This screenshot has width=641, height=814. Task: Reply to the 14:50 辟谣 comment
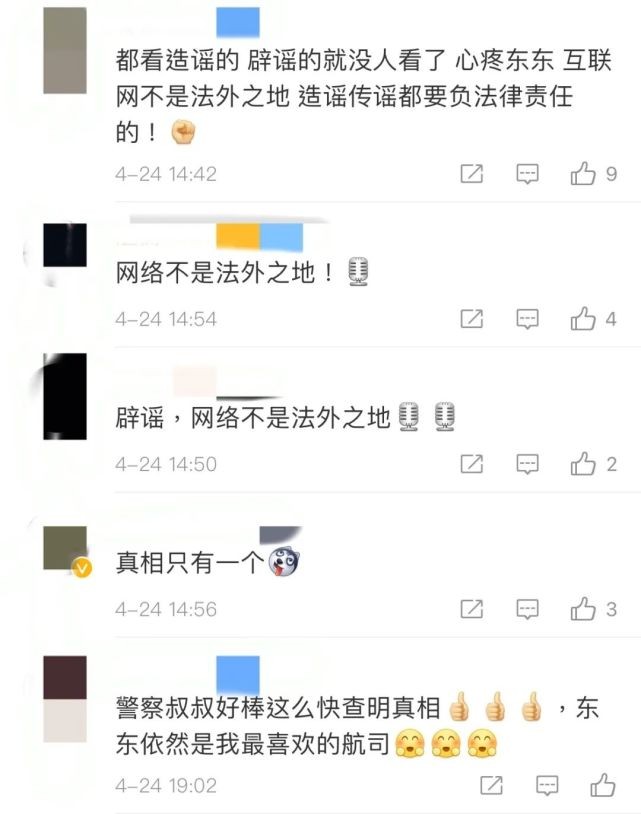pyautogui.click(x=527, y=464)
